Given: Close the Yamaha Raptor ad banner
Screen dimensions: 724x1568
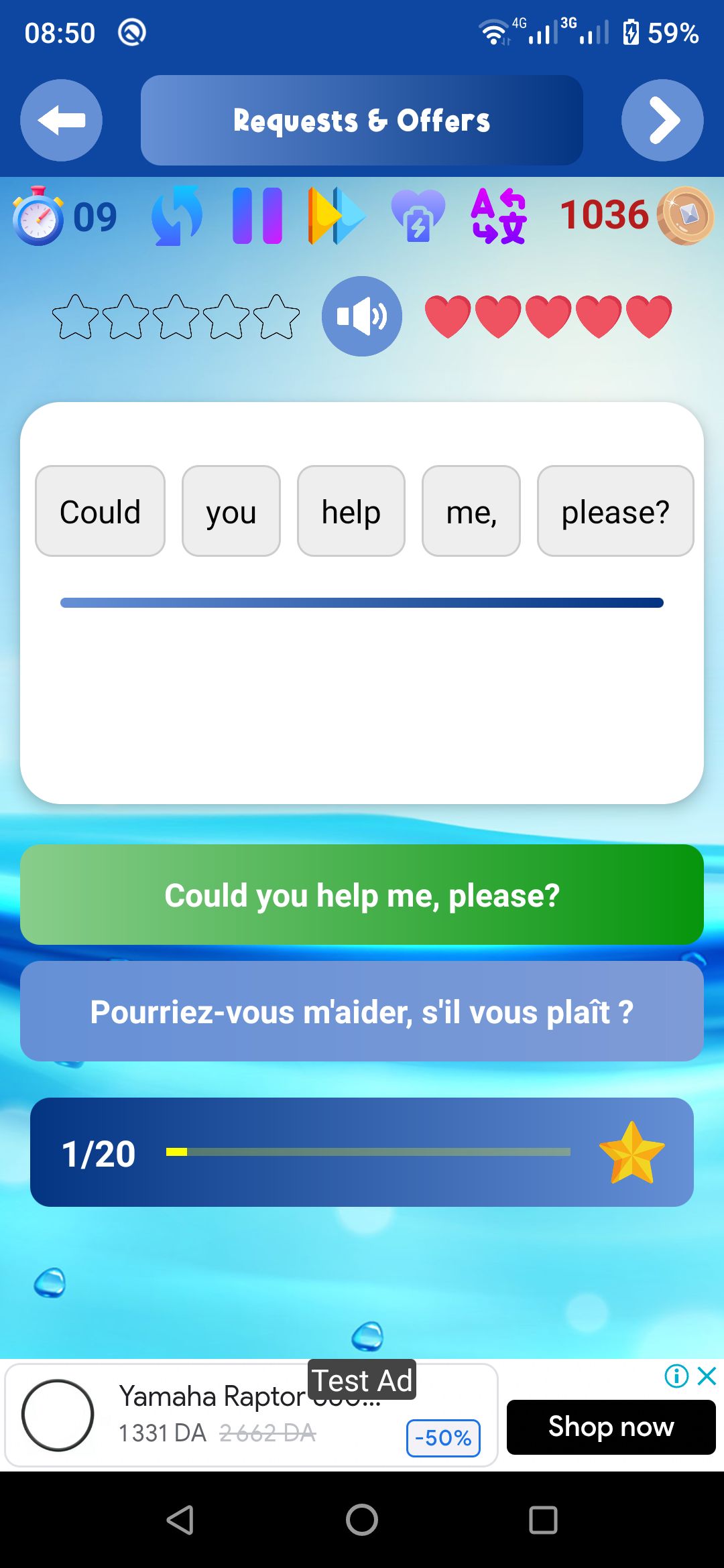Looking at the screenshot, I should click(707, 1376).
